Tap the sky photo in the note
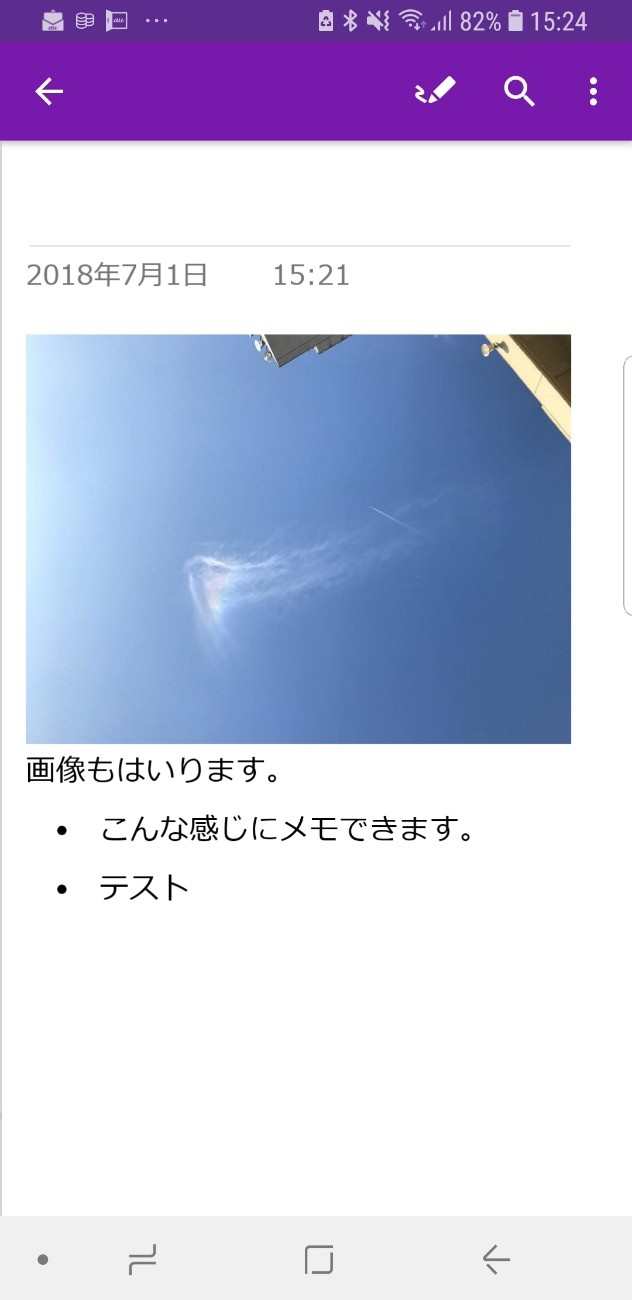This screenshot has width=632, height=1300. click(x=298, y=538)
